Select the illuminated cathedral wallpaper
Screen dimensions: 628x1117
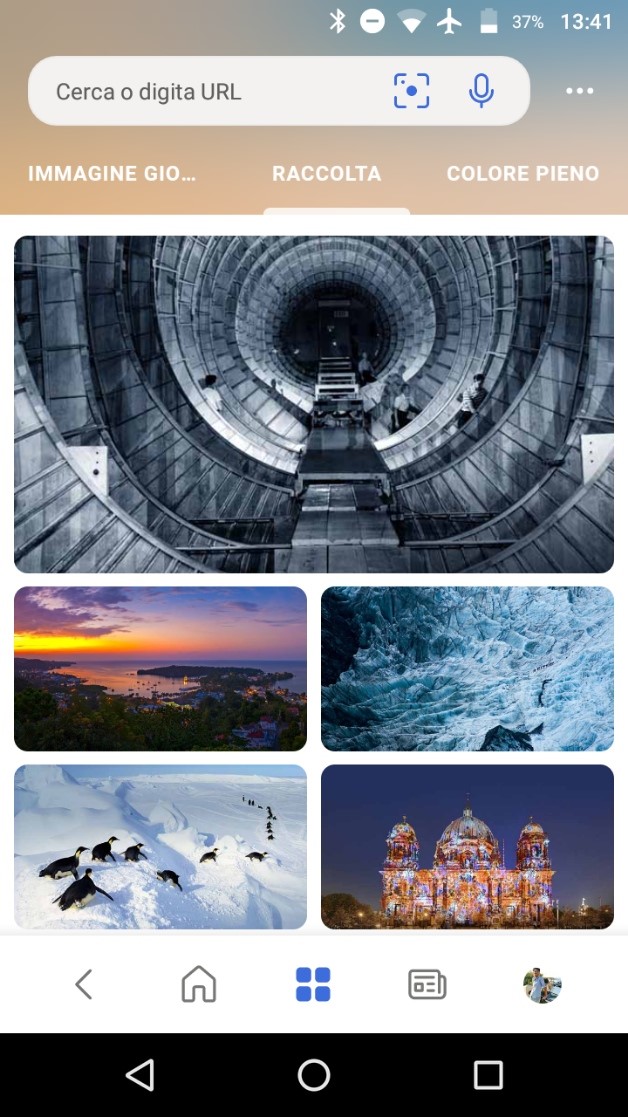tap(467, 846)
